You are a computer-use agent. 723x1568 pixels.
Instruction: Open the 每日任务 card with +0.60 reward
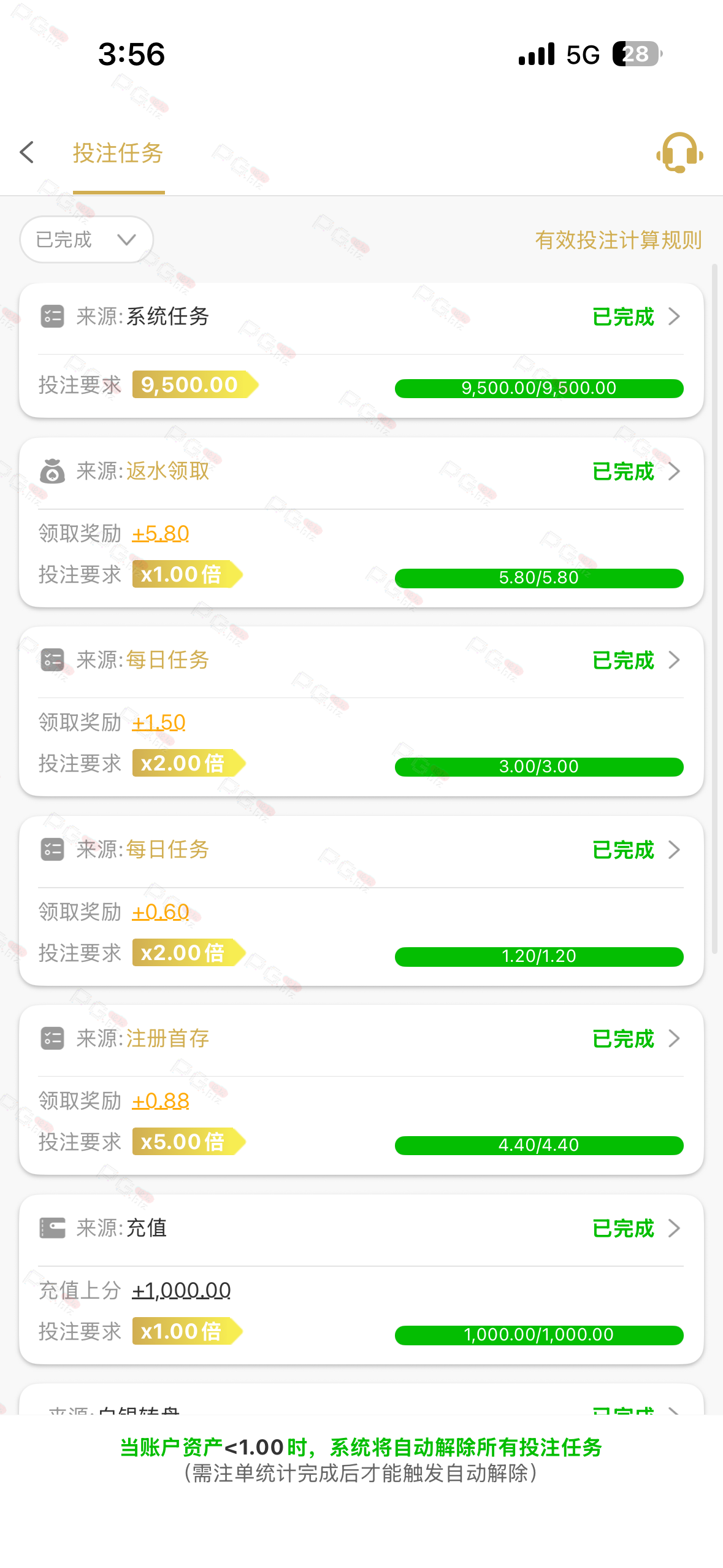[x=637, y=850]
